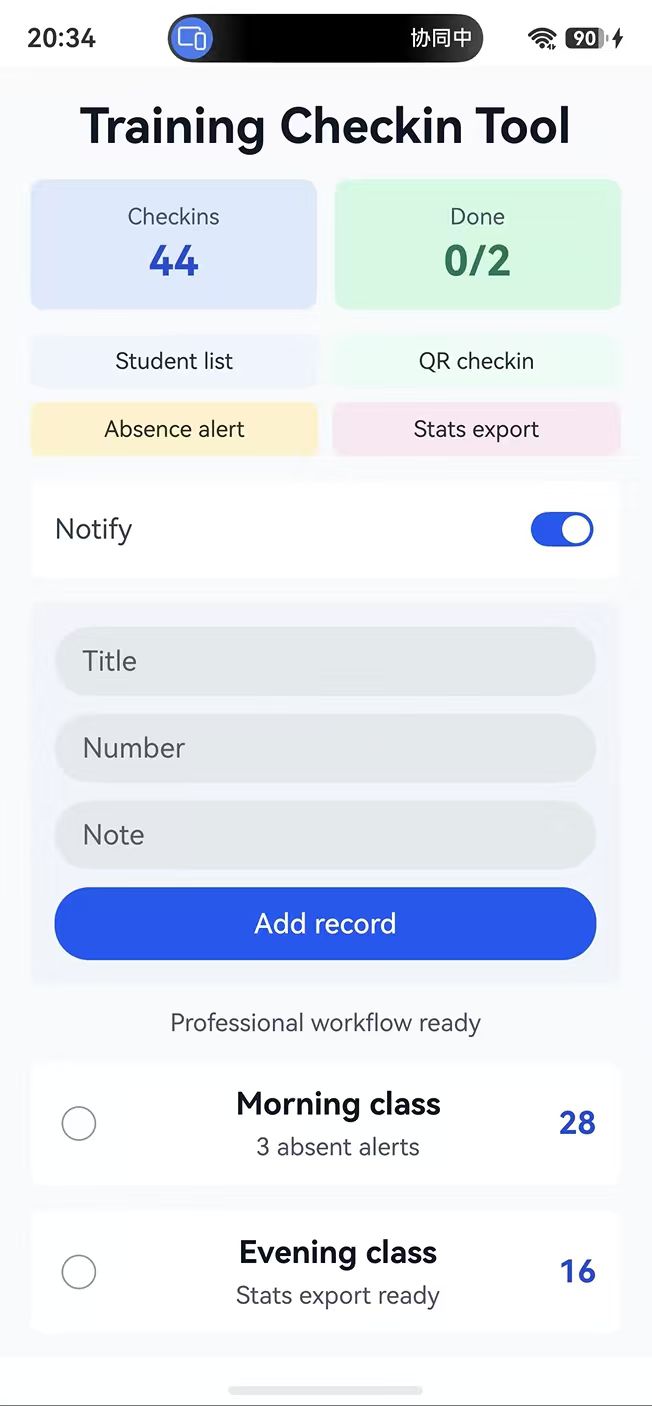Open the Done progress card
The height and width of the screenshot is (1406, 652).
(x=477, y=244)
